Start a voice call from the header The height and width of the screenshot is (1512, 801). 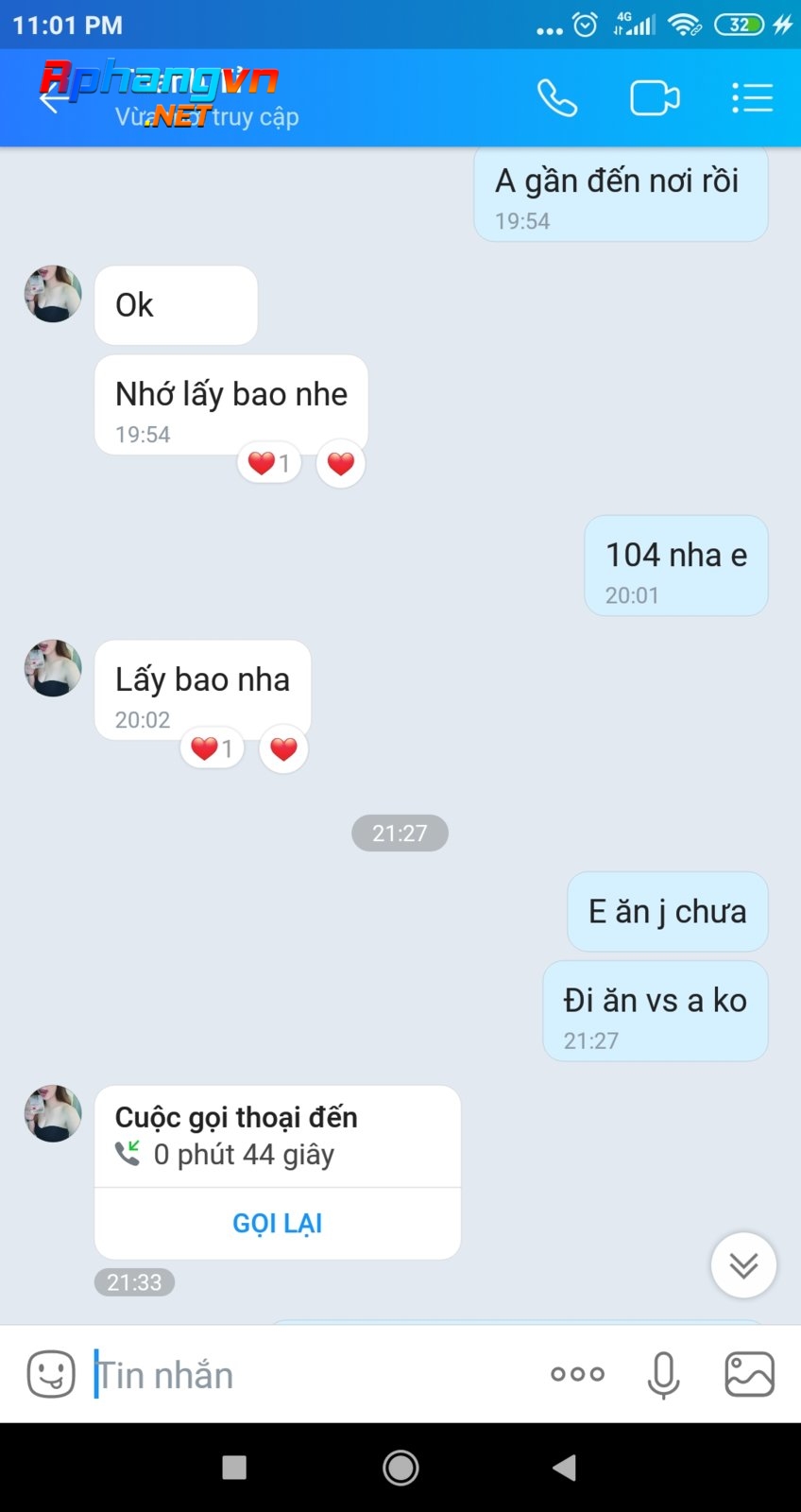(557, 97)
